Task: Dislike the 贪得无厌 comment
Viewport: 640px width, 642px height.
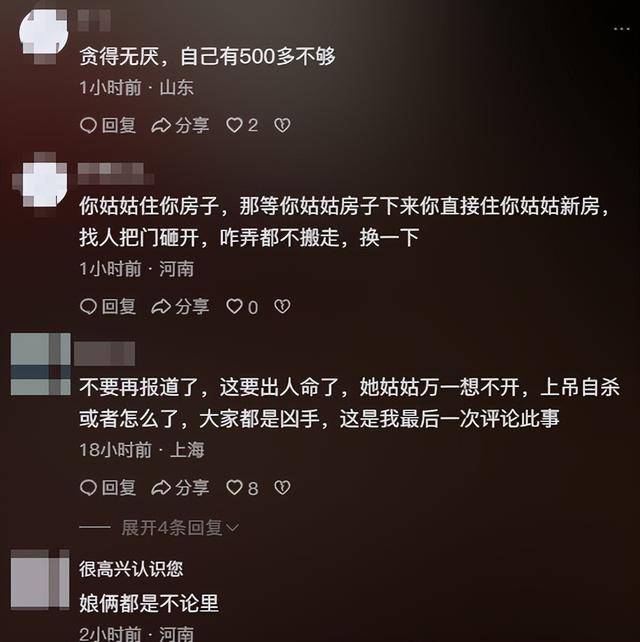Action: click(x=283, y=125)
